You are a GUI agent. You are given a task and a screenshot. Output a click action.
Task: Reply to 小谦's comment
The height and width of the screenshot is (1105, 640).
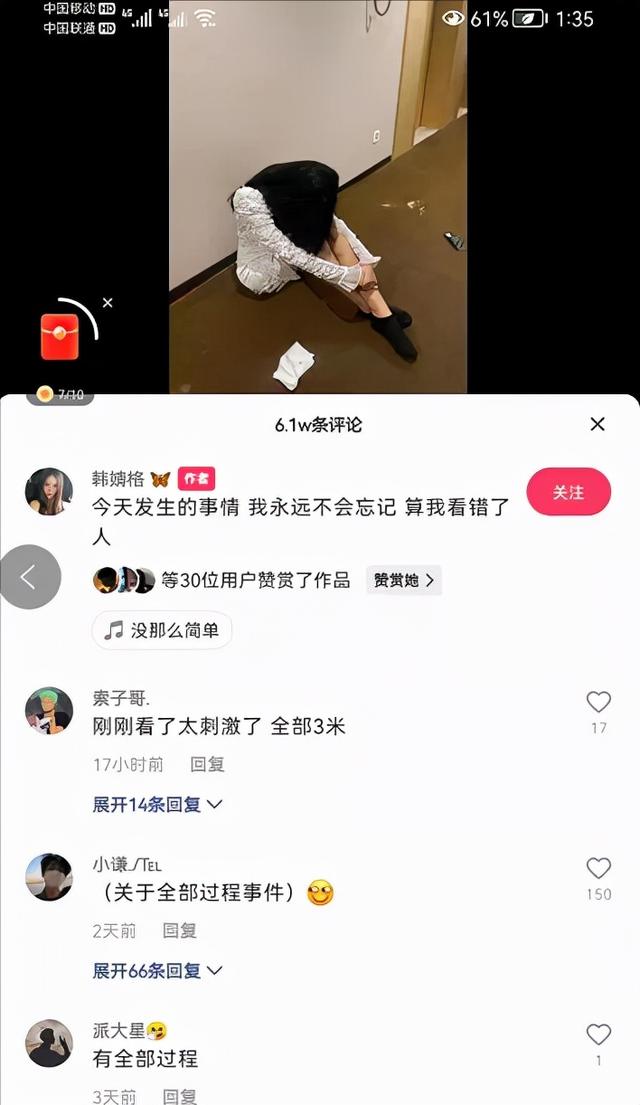click(x=180, y=930)
